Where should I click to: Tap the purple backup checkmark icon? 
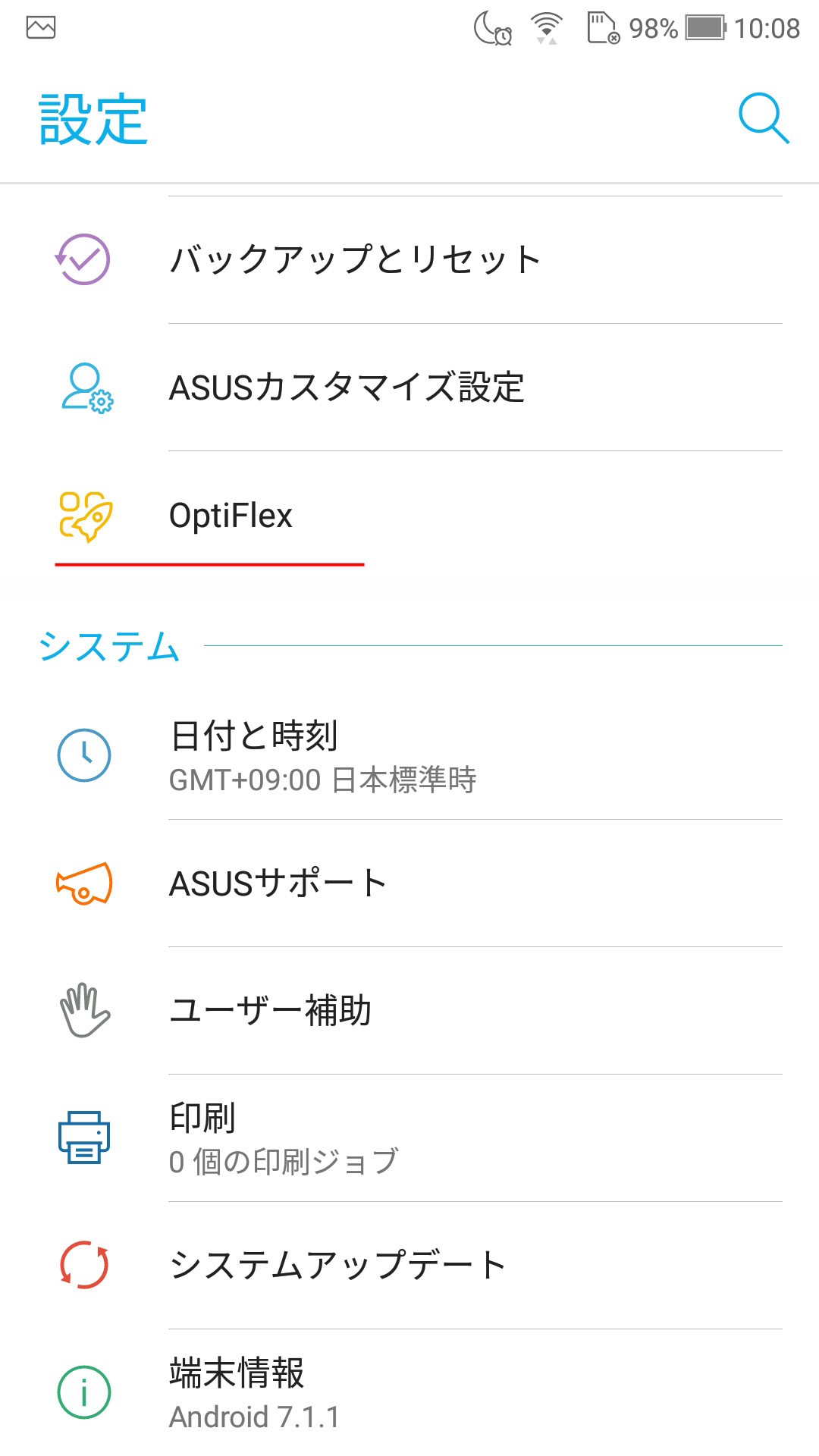pyautogui.click(x=82, y=258)
